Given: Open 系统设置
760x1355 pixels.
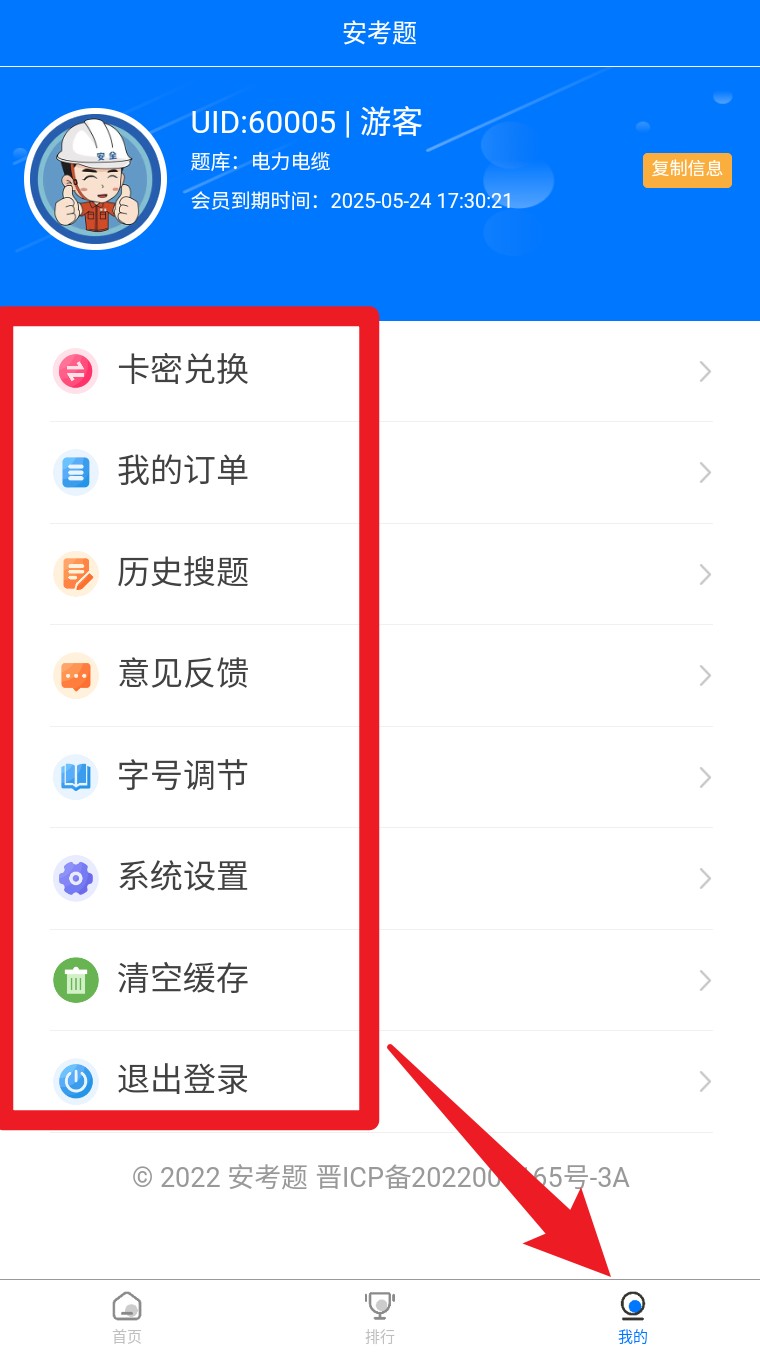Looking at the screenshot, I should coord(380,878).
